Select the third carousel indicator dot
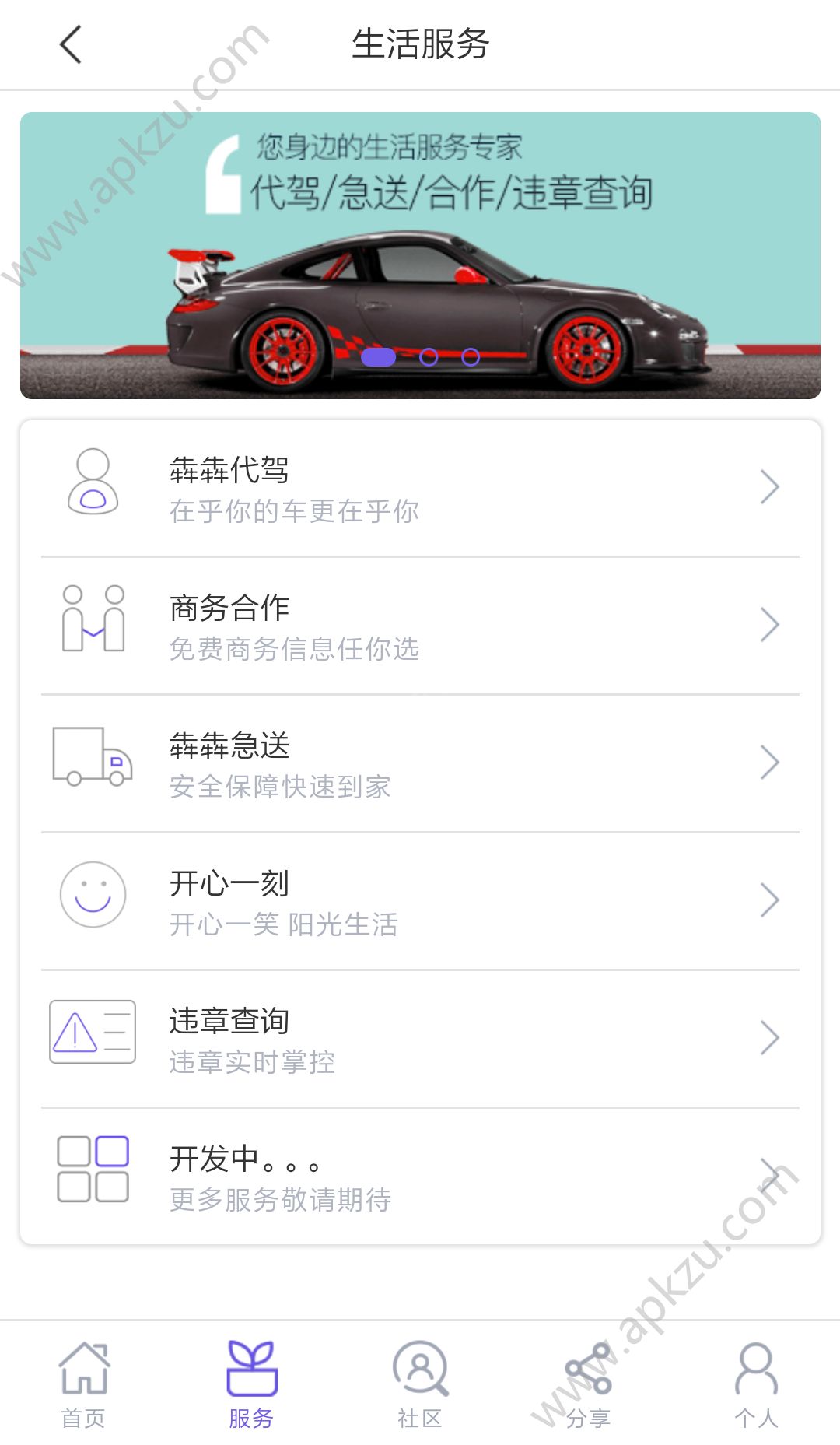 472,358
